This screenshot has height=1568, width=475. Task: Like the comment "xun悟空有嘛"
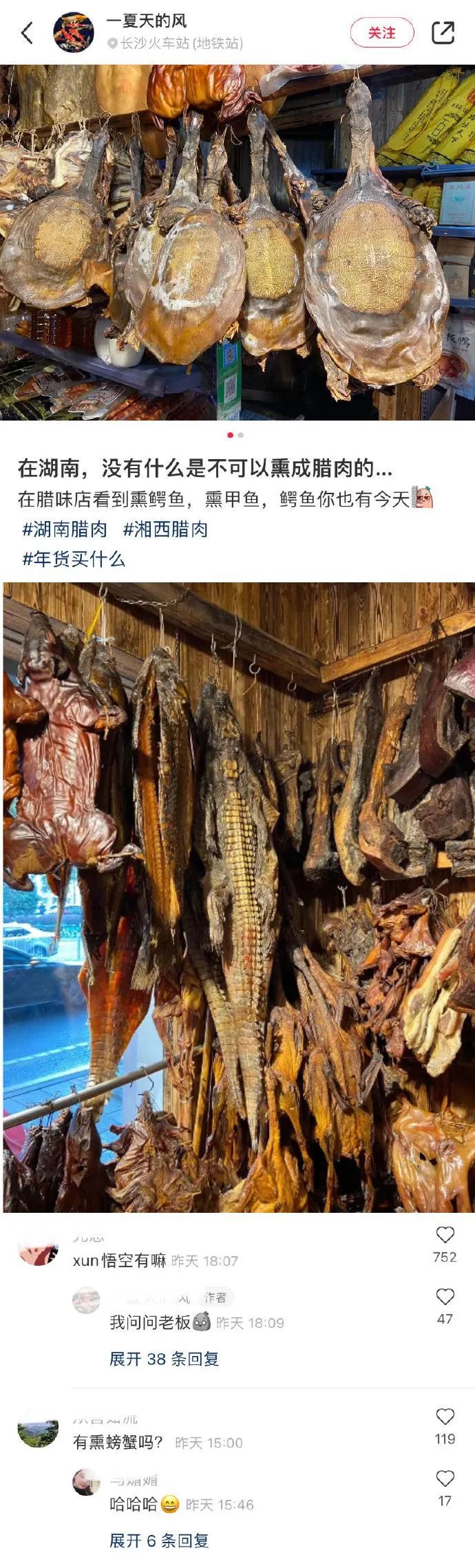coord(445,1235)
